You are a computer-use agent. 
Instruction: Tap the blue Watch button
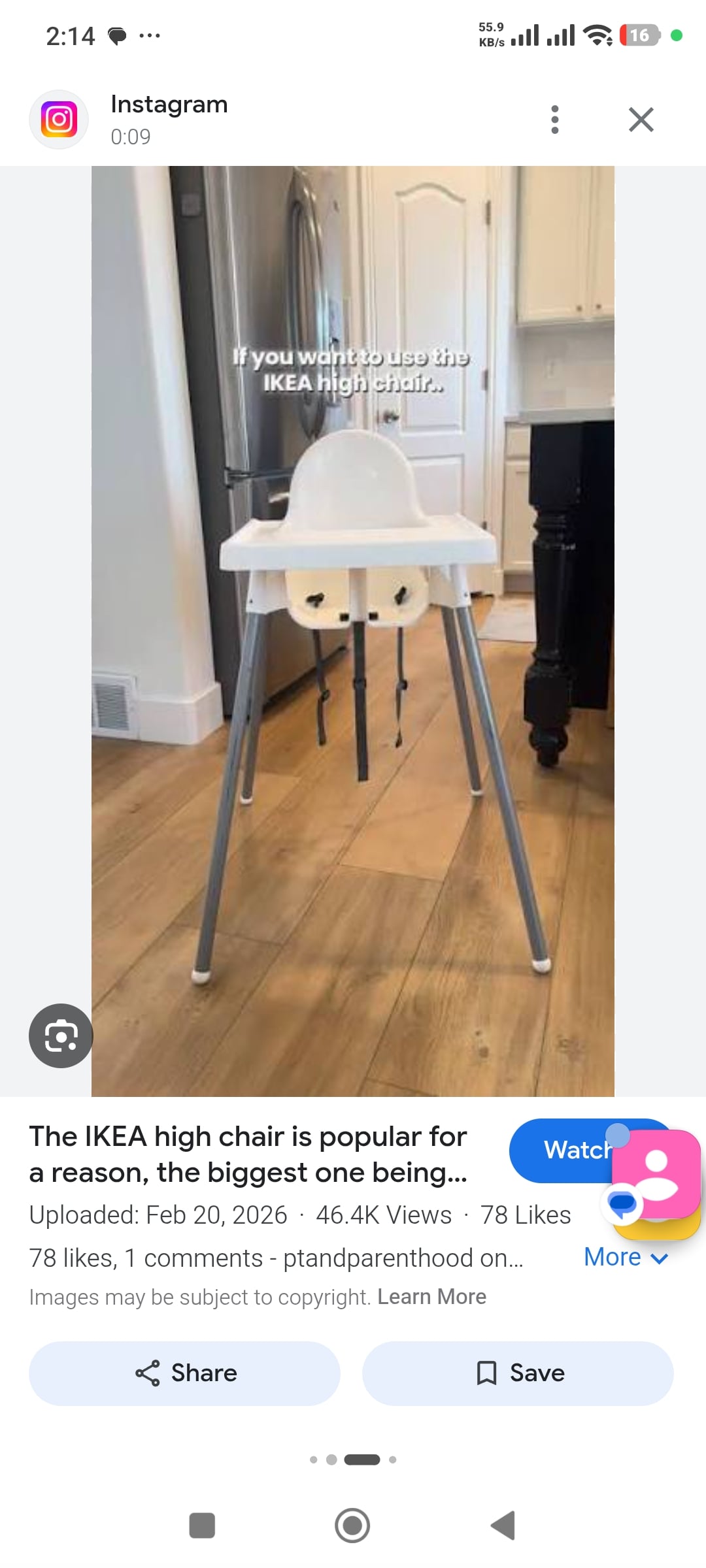pos(562,1151)
